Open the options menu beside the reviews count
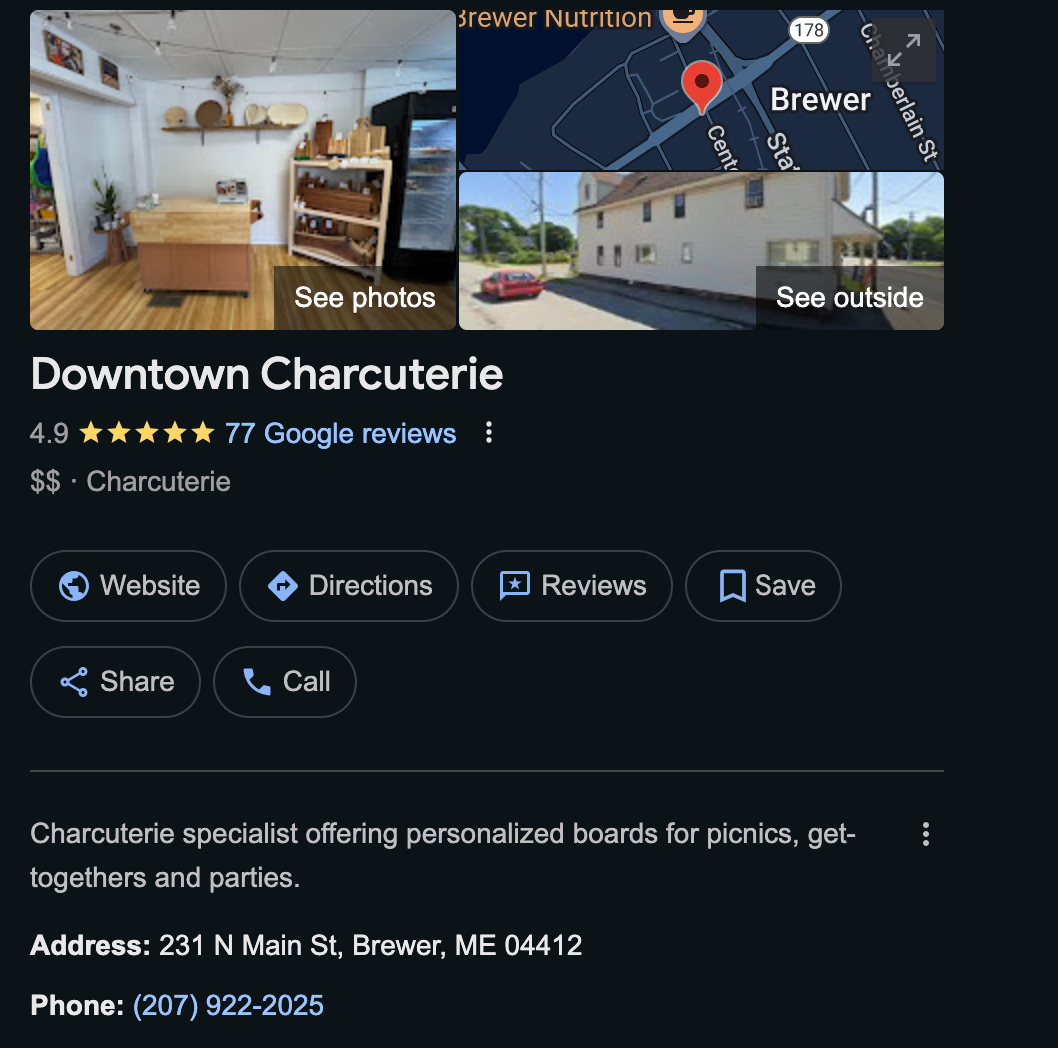The image size is (1058, 1048). click(x=488, y=433)
